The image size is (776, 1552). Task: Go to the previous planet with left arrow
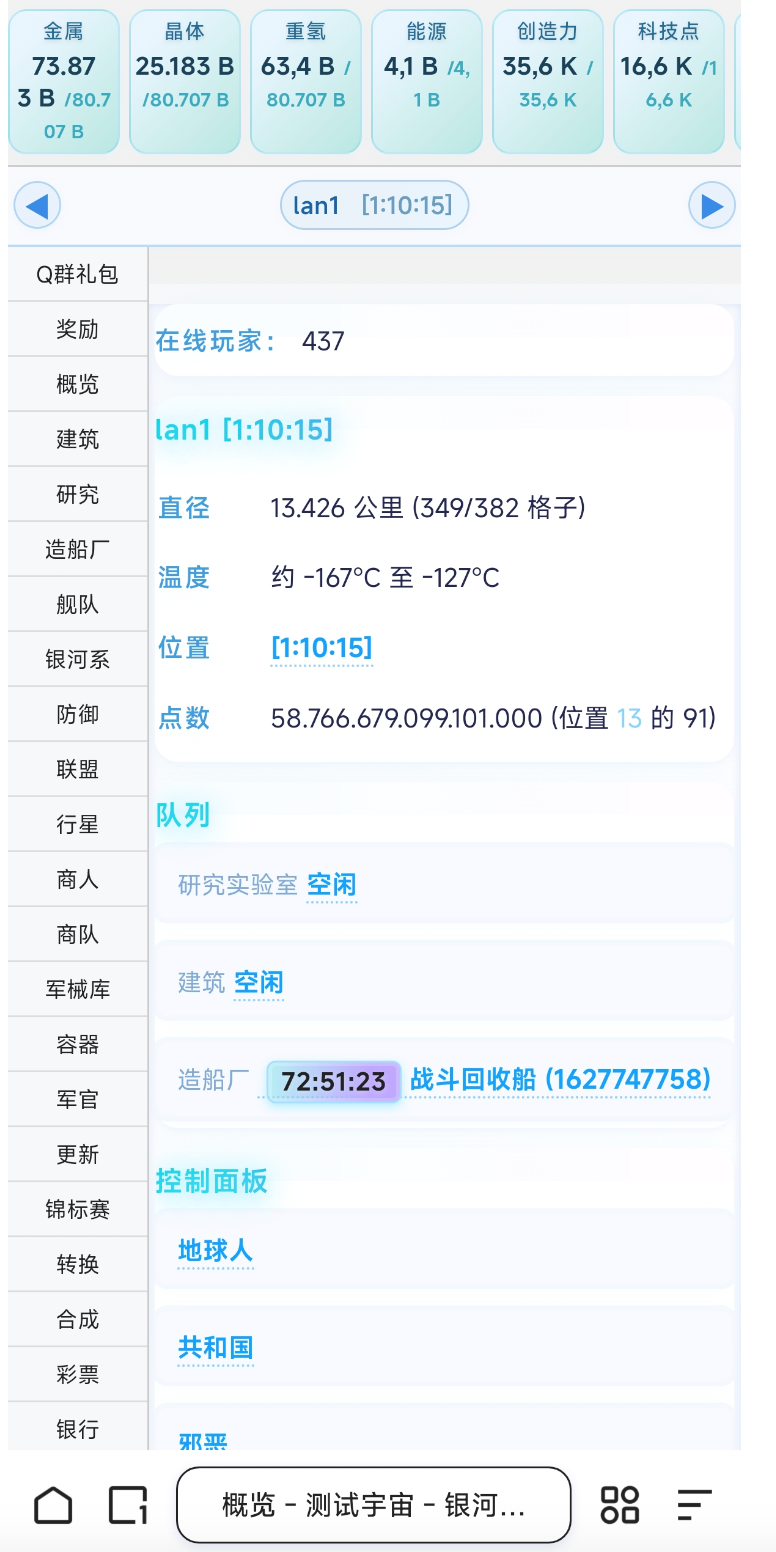[37, 206]
